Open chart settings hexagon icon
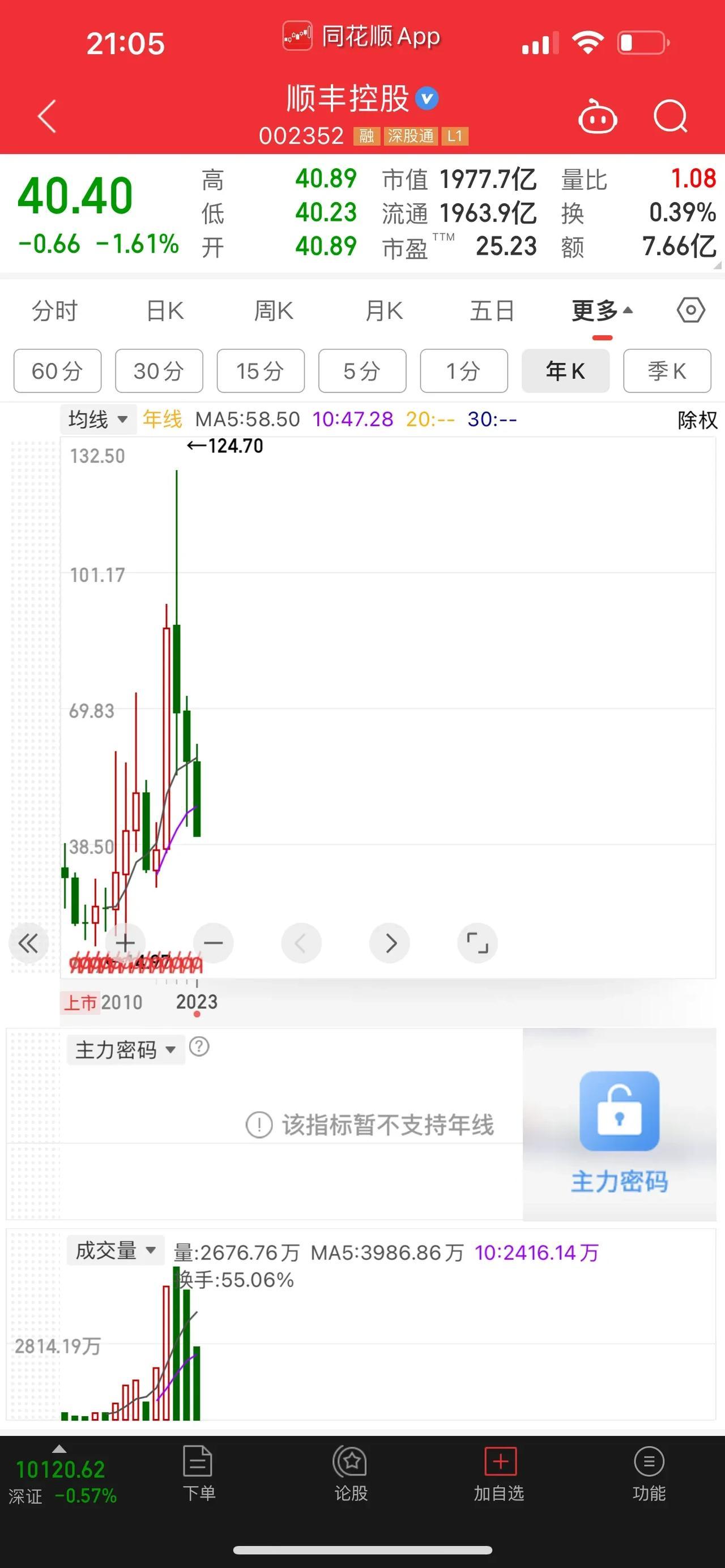The image size is (725, 1568). (690, 310)
